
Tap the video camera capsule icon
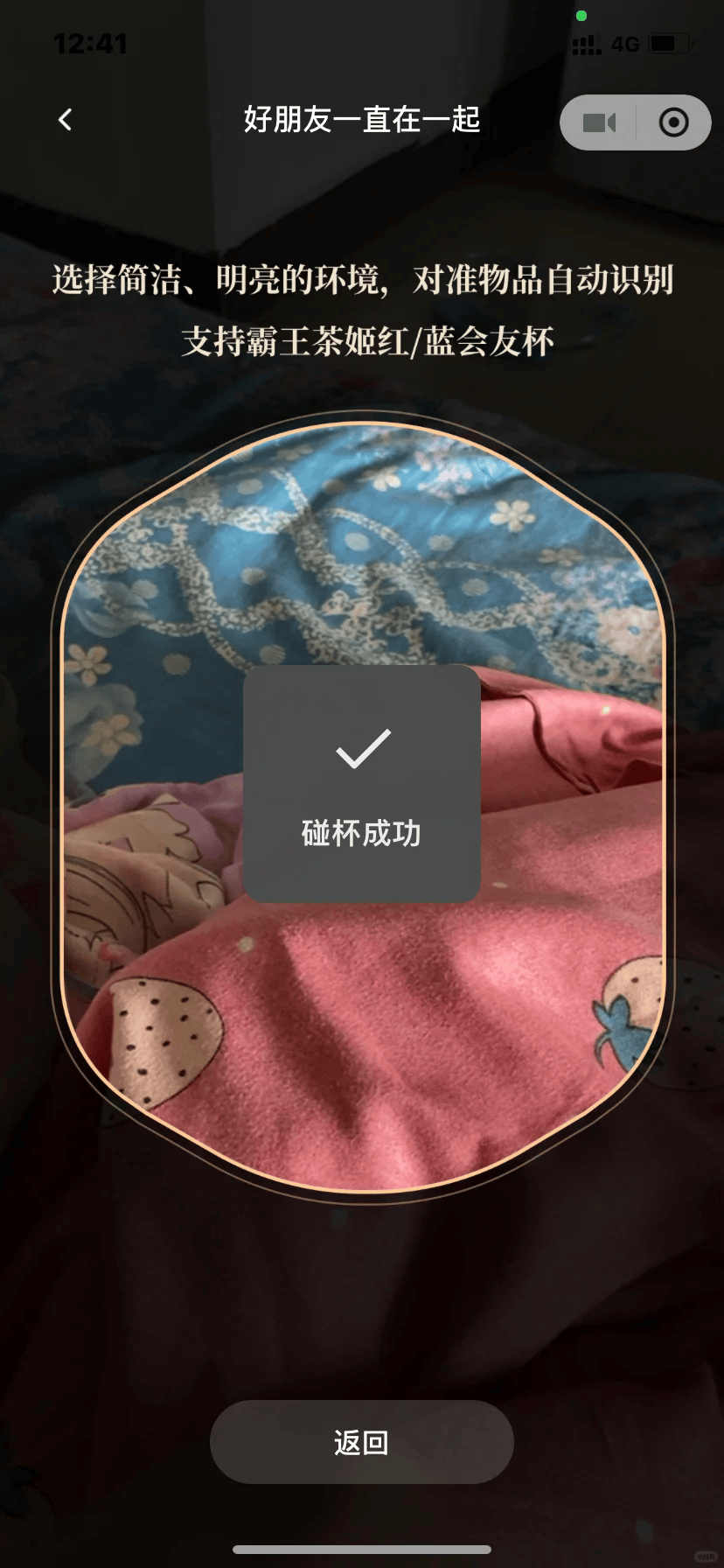600,122
